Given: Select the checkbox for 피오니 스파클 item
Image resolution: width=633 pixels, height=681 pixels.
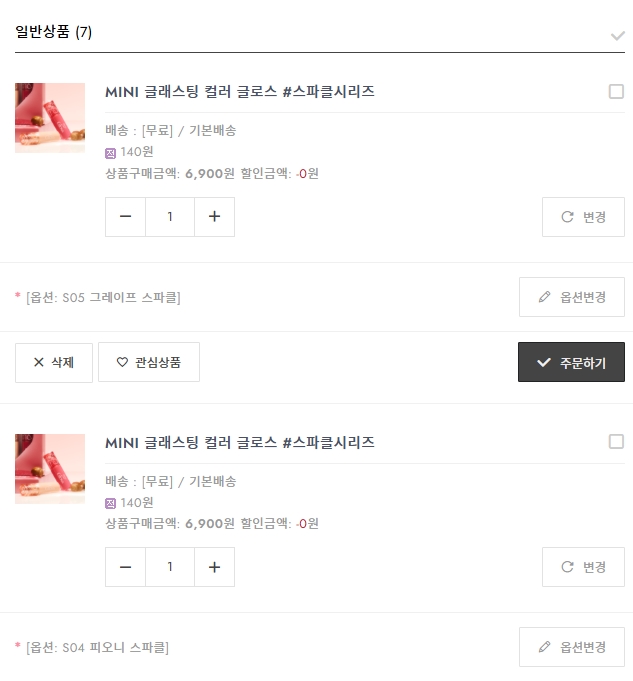Looking at the screenshot, I should [x=616, y=442].
